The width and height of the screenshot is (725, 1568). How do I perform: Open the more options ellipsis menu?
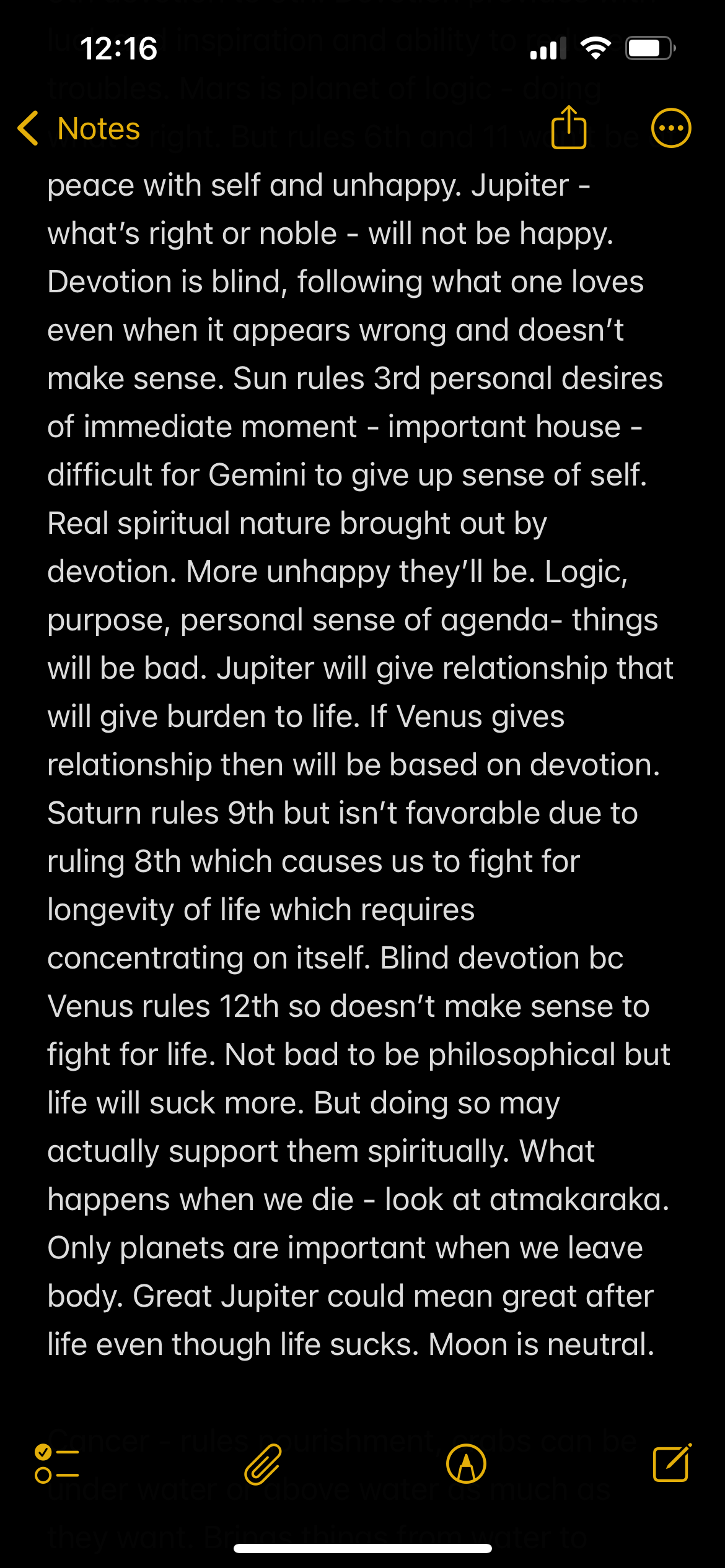pos(671,128)
